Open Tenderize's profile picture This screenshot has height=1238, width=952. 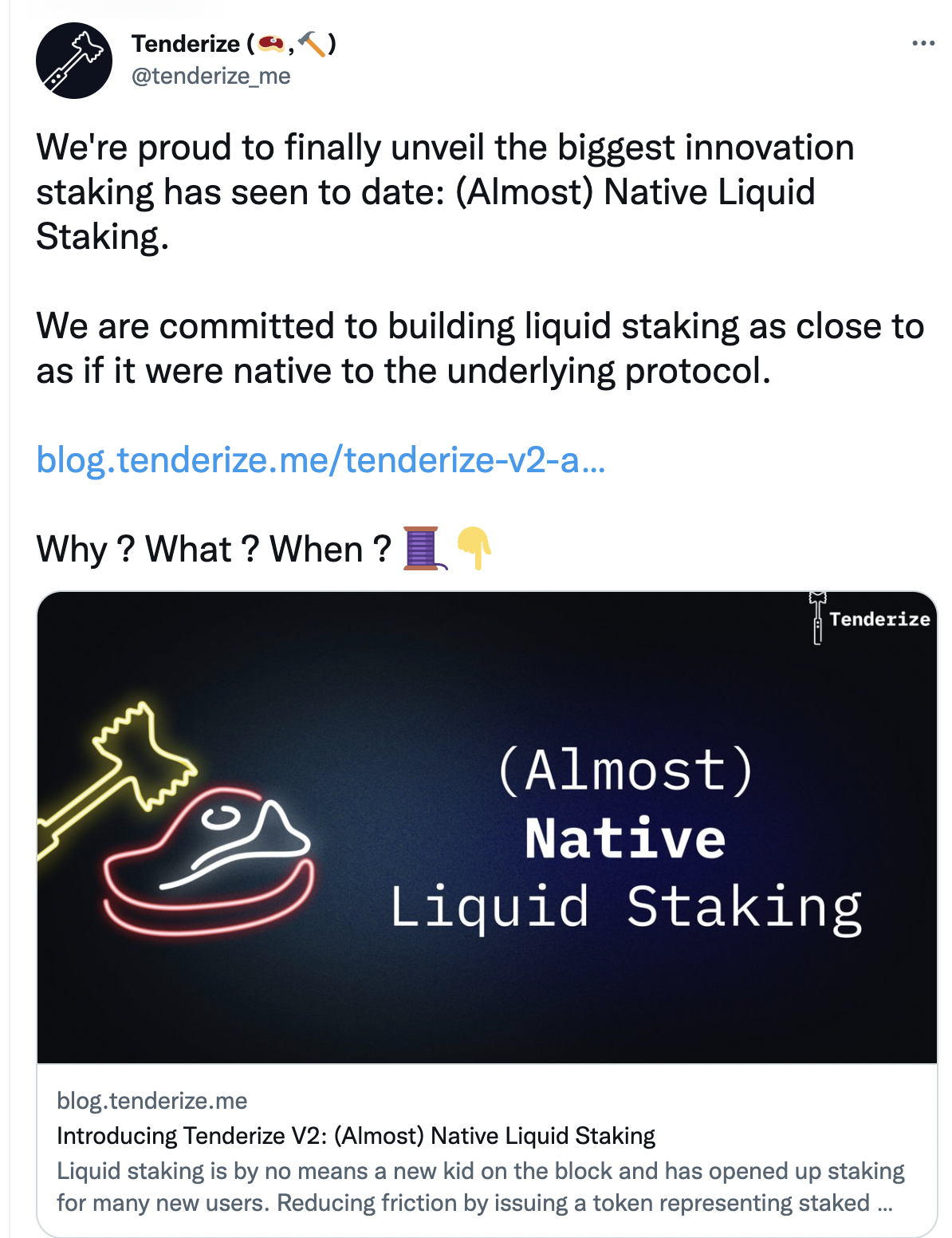coord(74,61)
